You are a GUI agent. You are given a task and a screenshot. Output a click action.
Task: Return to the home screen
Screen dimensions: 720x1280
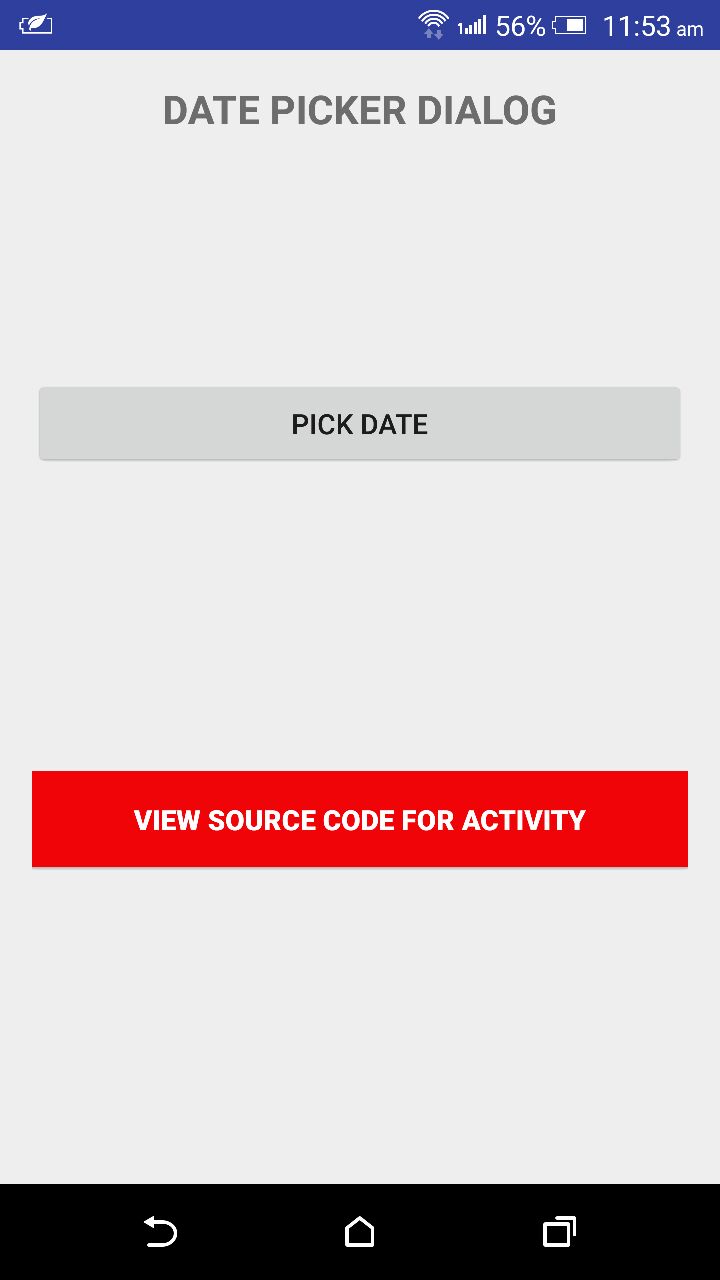click(x=360, y=1232)
